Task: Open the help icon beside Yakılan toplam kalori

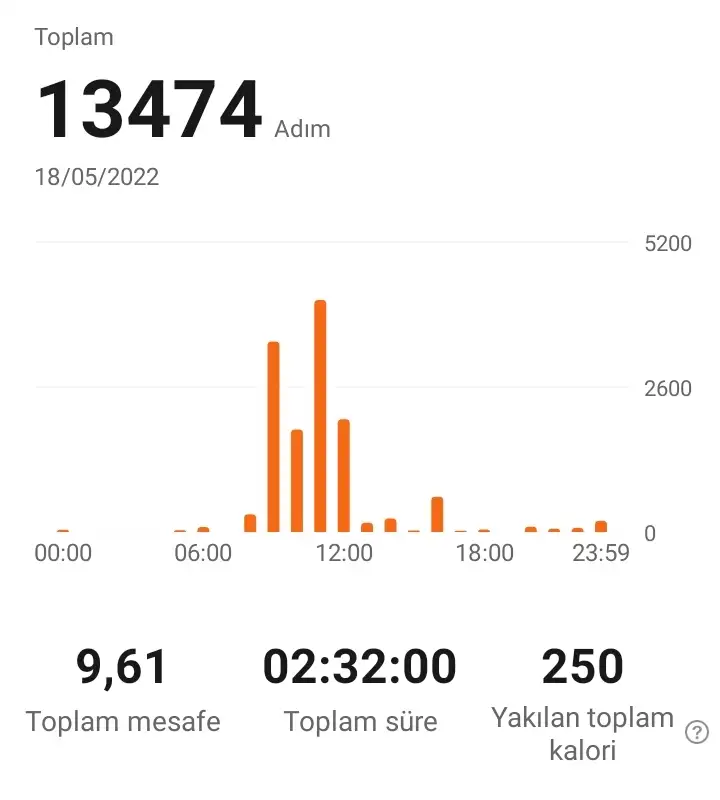Action: tap(696, 733)
